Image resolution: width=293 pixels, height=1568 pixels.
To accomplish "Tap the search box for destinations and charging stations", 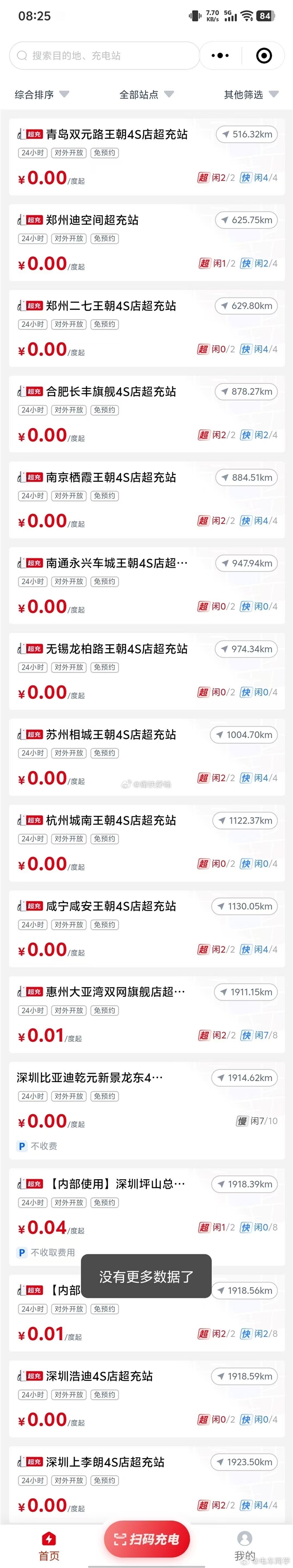I will 104,55.
